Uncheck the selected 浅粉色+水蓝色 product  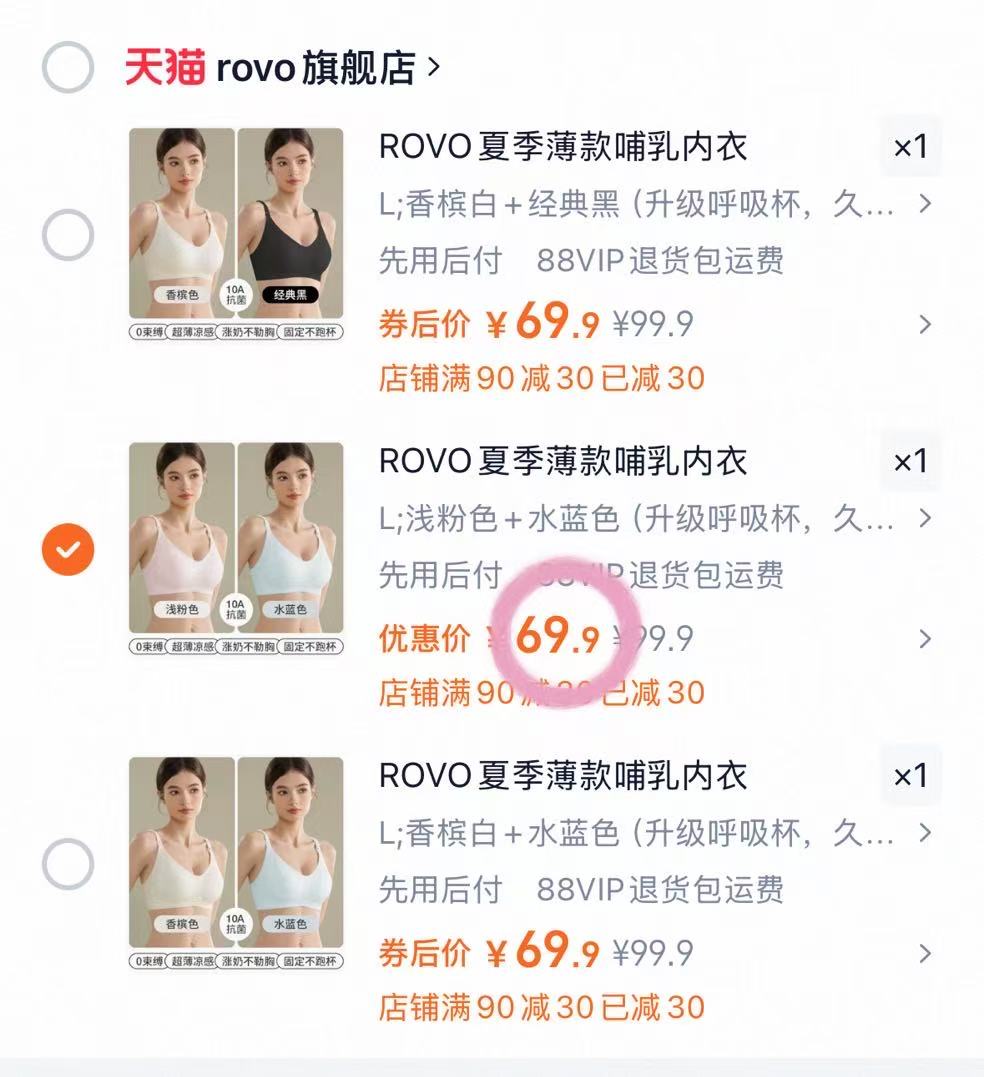pyautogui.click(x=66, y=548)
